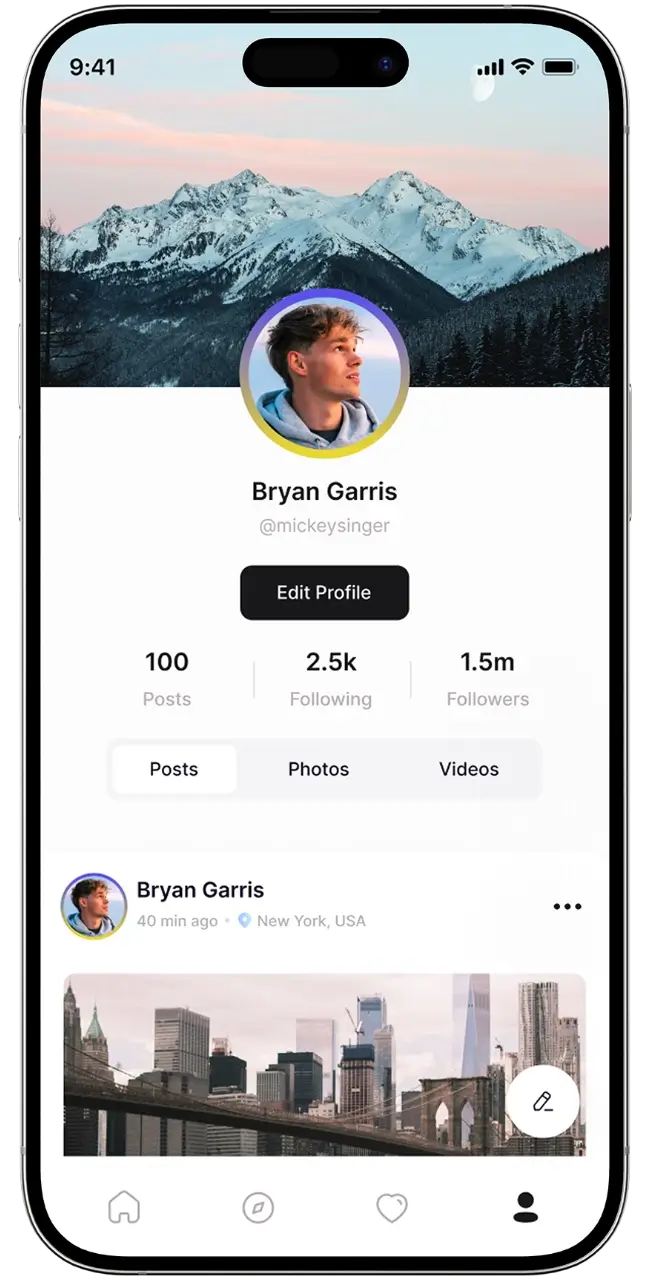View the 2.5k Following list
650x1280 pixels.
(x=331, y=679)
